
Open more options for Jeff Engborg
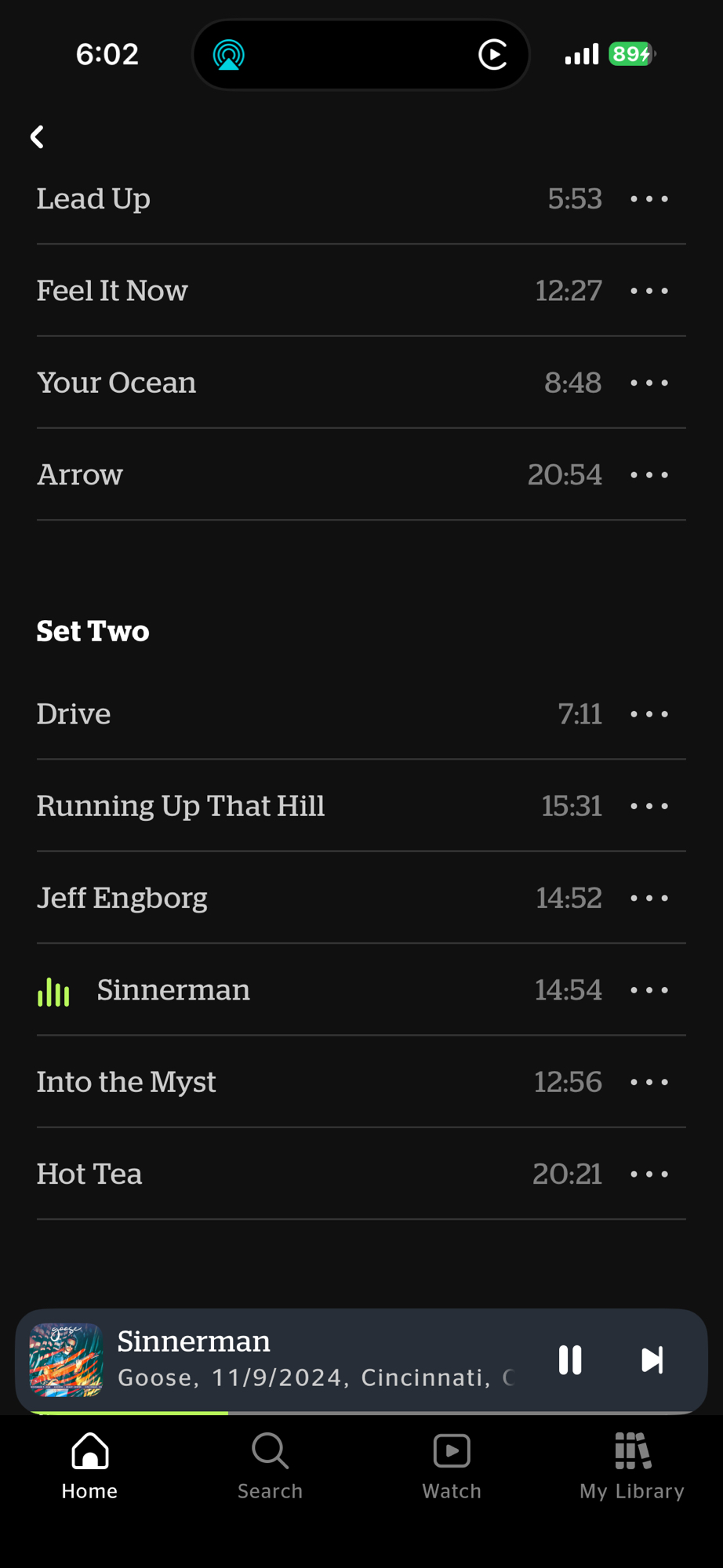(x=649, y=898)
